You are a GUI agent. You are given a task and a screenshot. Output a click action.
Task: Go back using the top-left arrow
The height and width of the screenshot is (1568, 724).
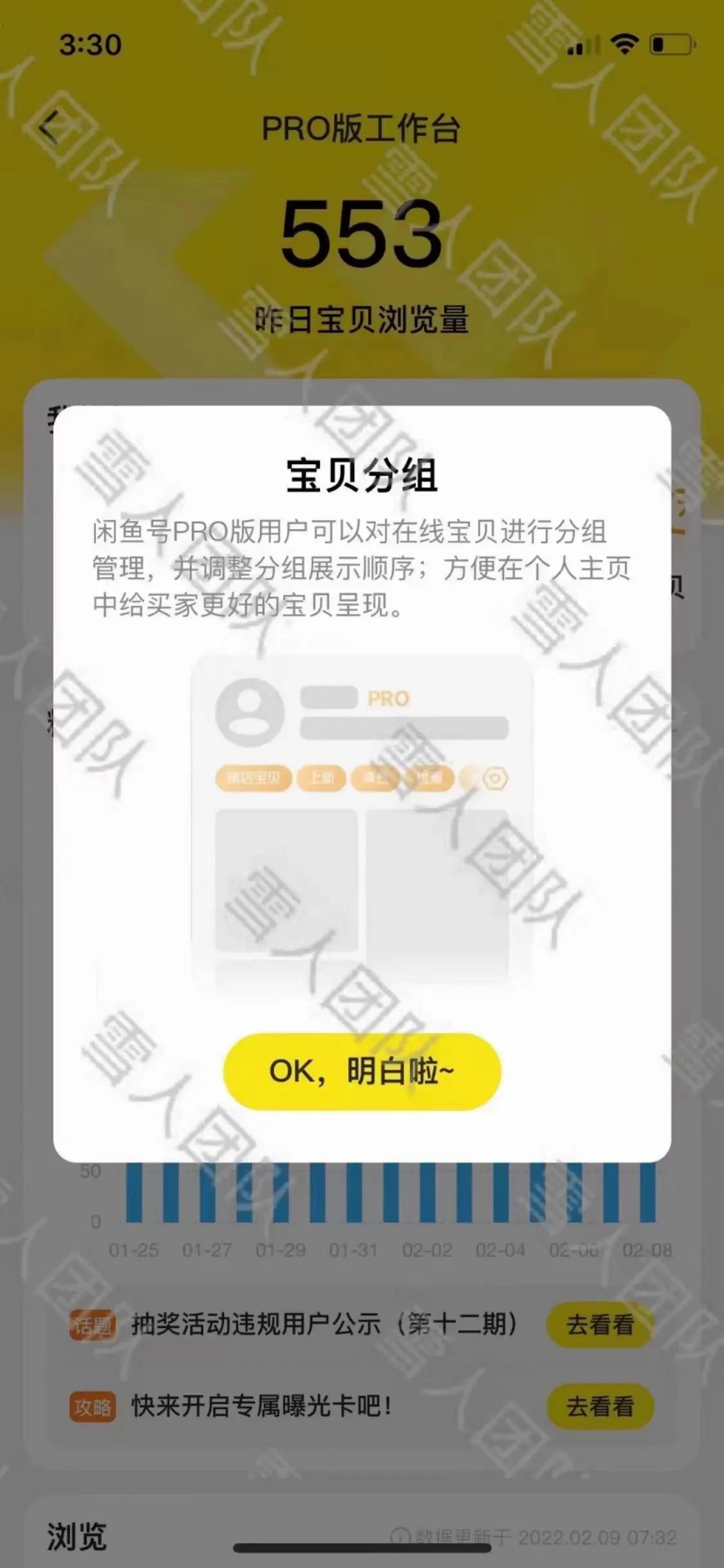[x=49, y=128]
